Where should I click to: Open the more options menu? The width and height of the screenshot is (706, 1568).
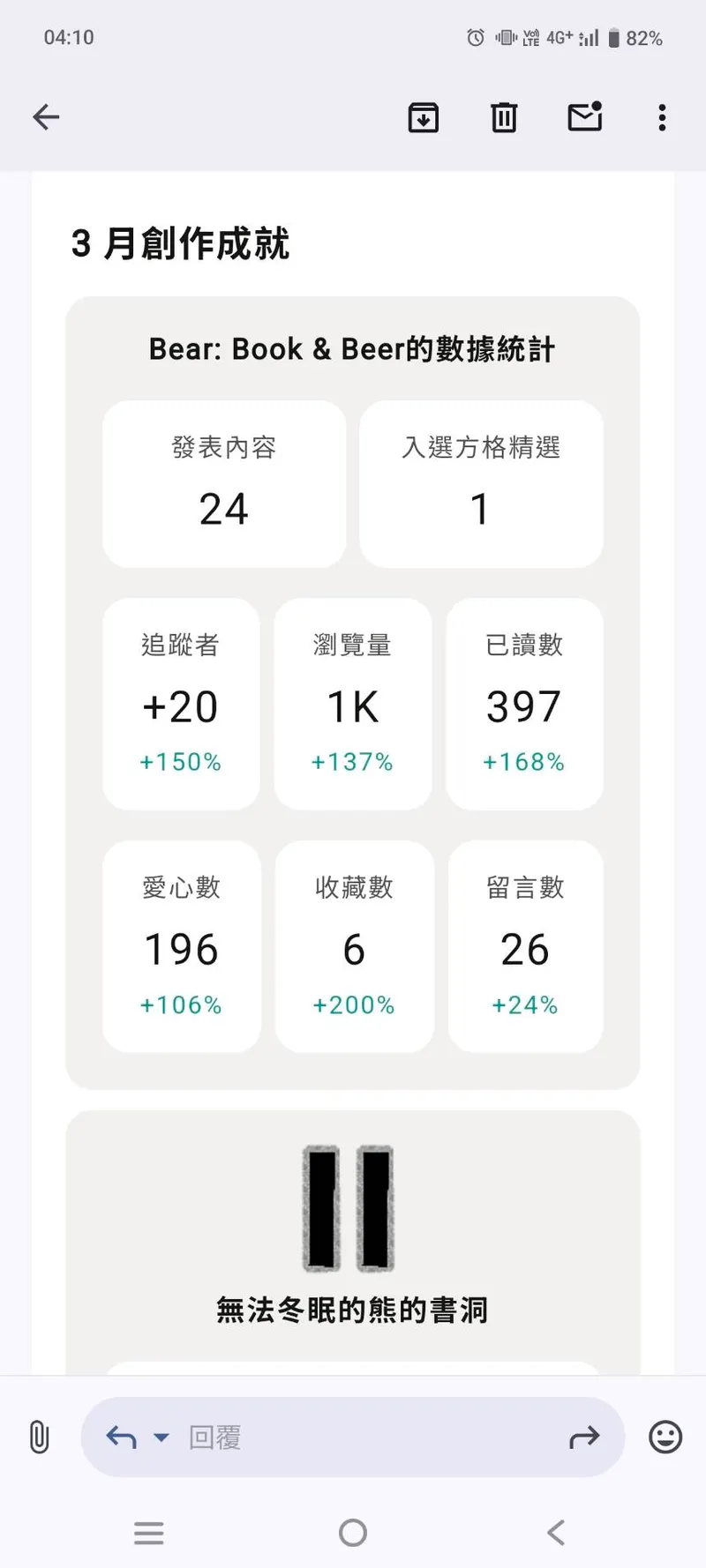coord(662,117)
